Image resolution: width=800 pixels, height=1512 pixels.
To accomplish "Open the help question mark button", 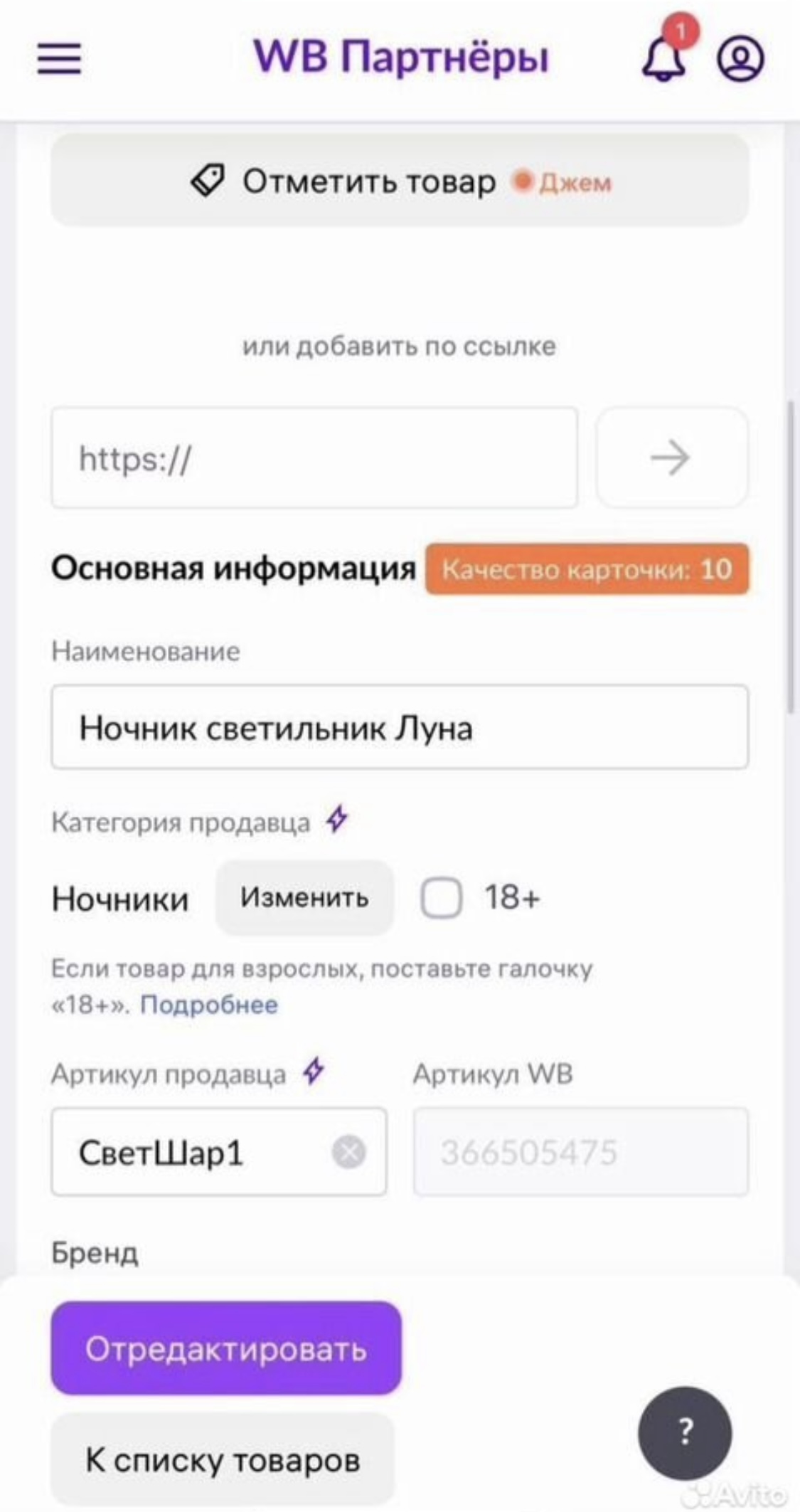I will [x=684, y=1432].
